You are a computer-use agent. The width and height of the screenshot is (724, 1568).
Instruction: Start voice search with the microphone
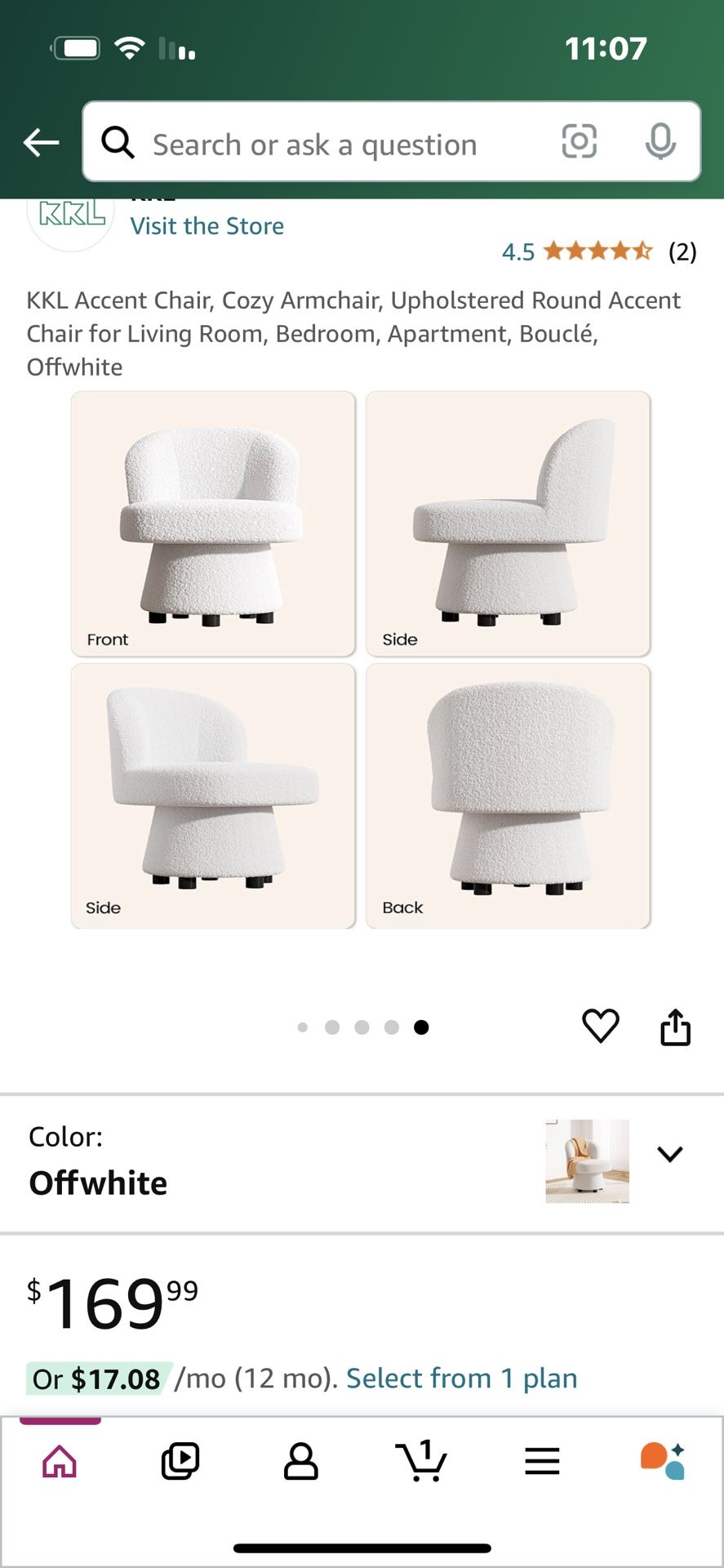click(x=660, y=143)
